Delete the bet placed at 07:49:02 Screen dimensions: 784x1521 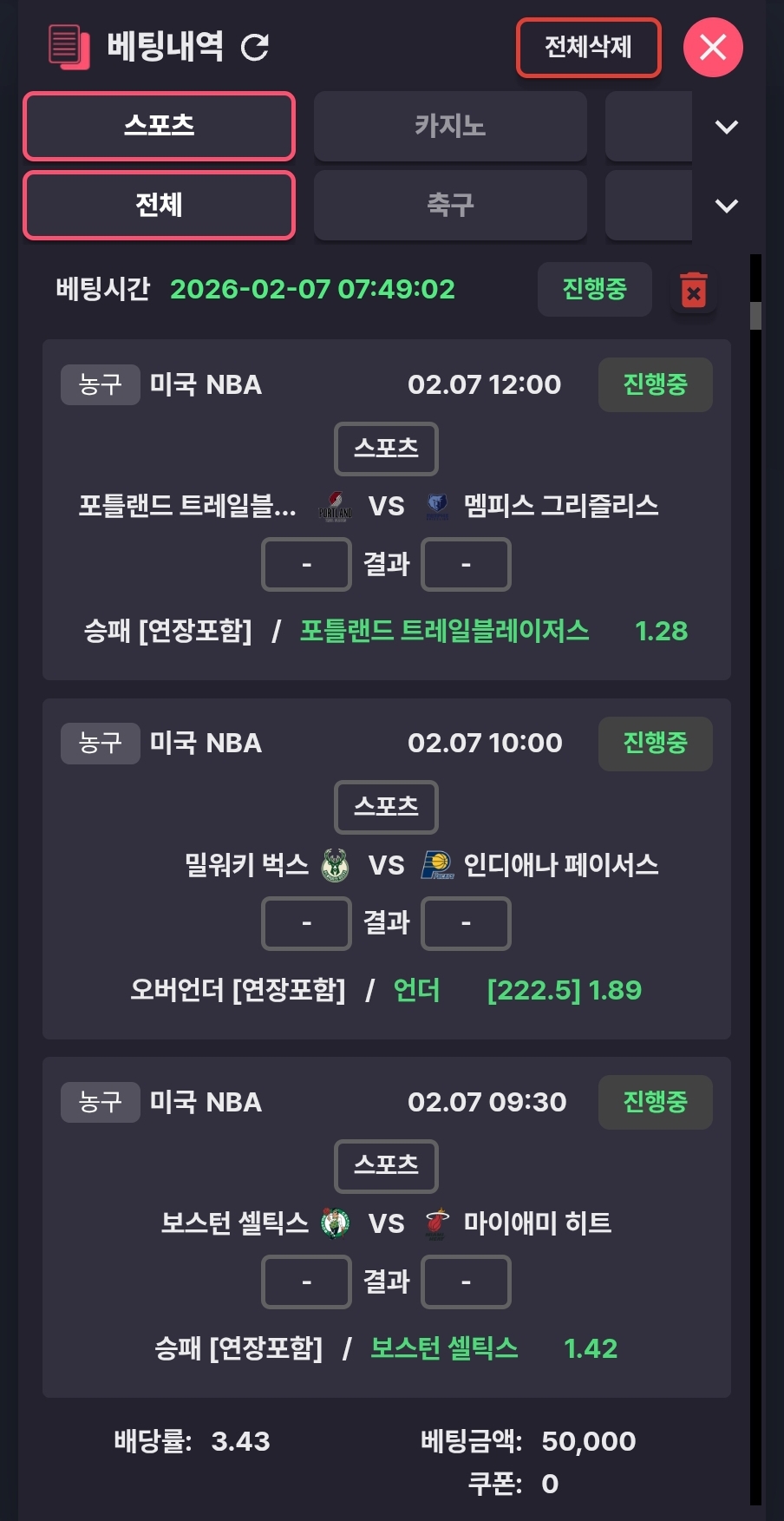tap(693, 290)
